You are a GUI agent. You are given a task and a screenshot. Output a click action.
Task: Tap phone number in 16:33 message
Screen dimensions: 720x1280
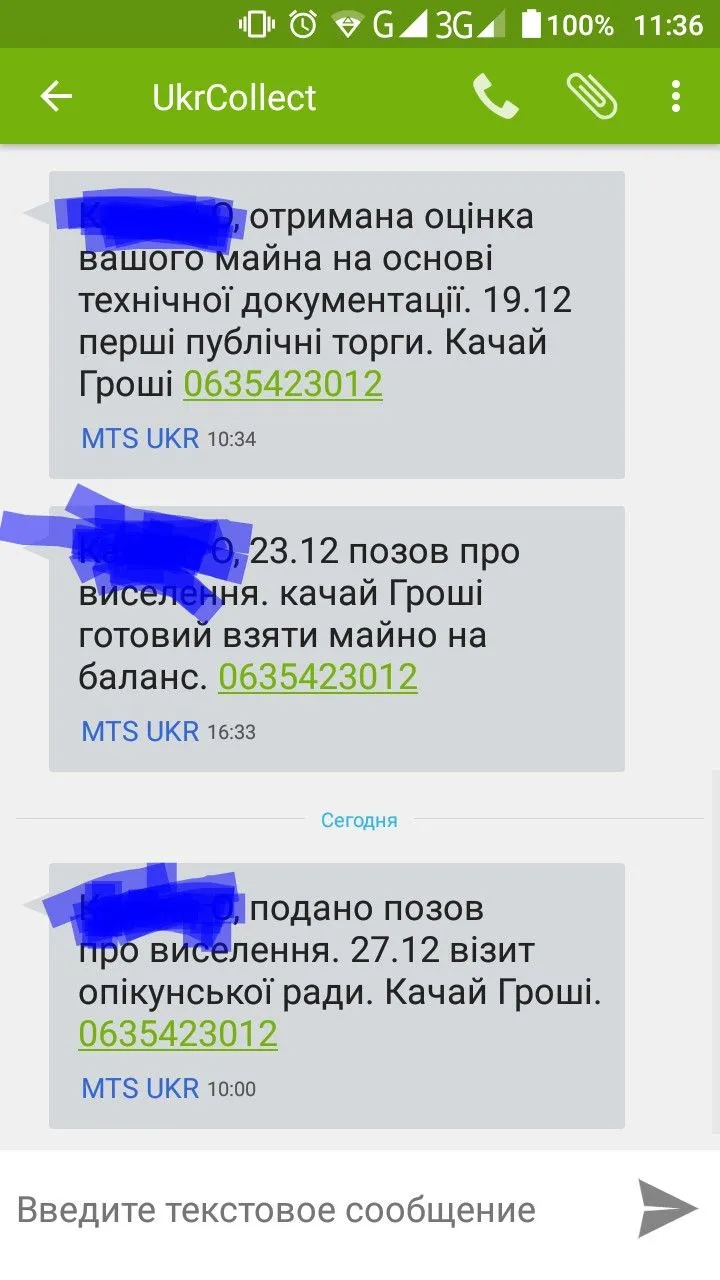coord(317,678)
